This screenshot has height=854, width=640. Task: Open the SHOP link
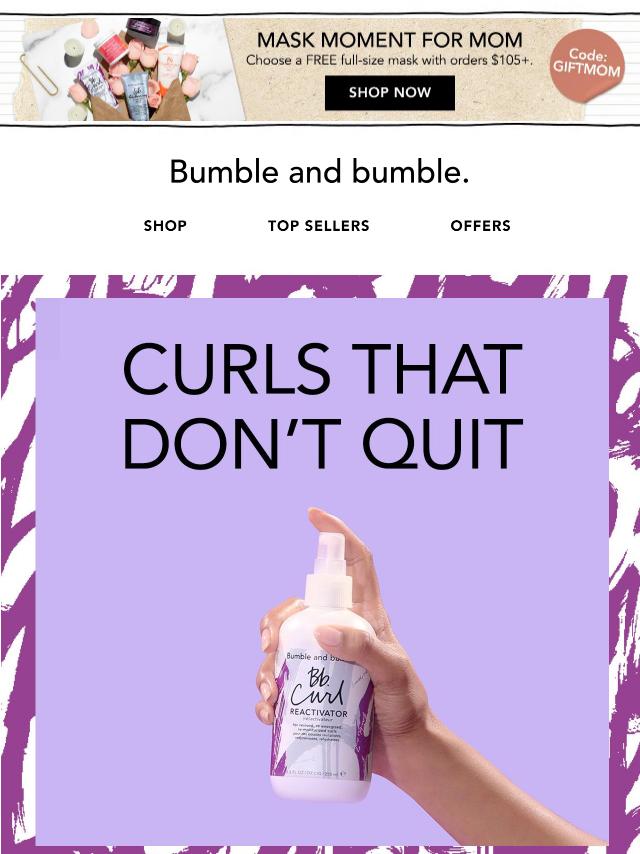[x=165, y=226]
